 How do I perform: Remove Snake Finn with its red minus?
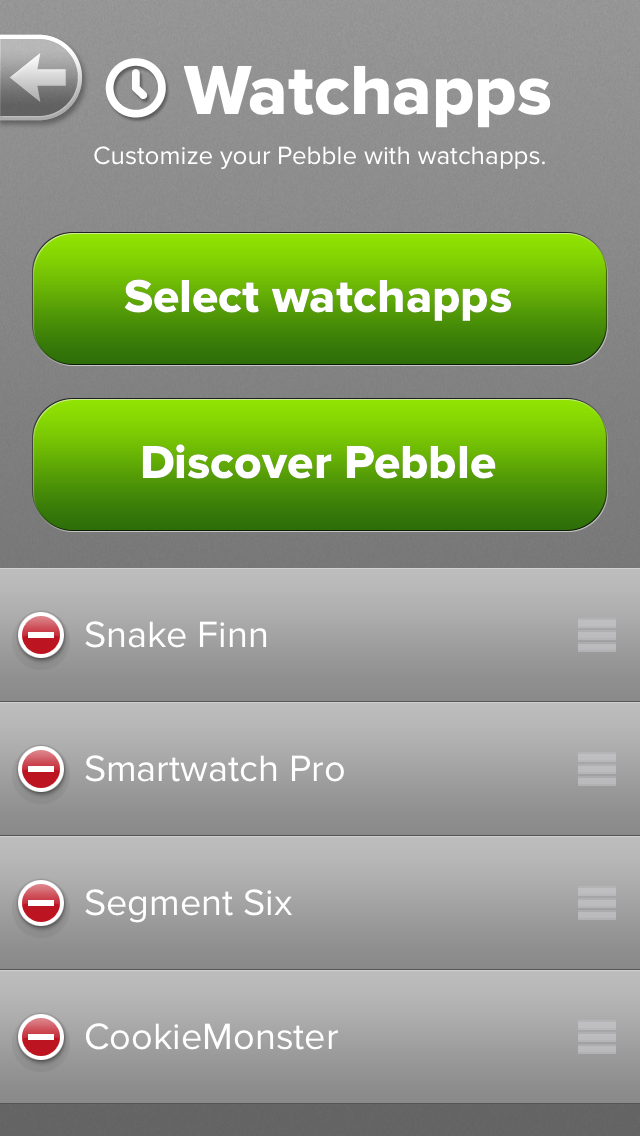pos(41,635)
